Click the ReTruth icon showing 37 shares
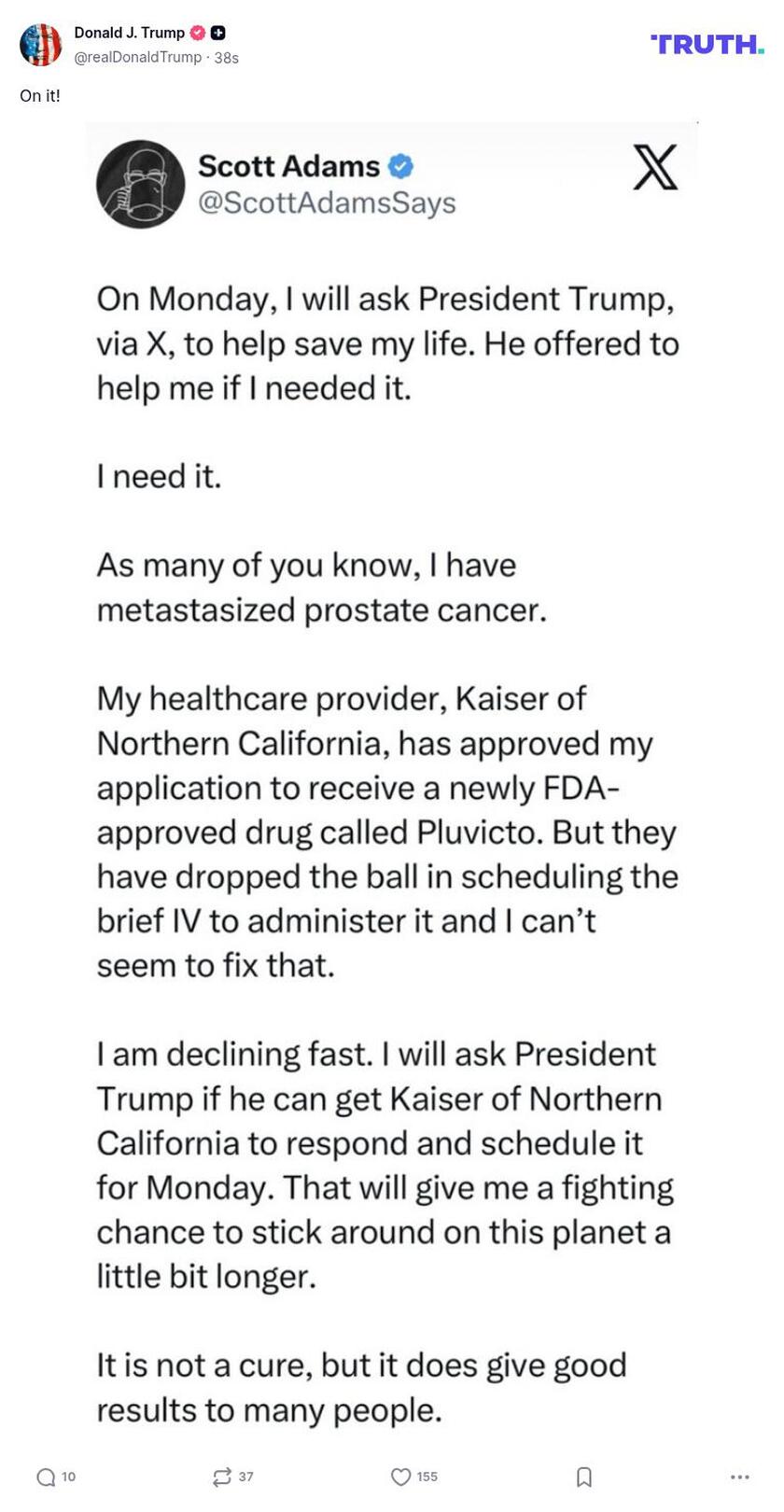Viewport: 784px width, 1512px height. point(221,1477)
